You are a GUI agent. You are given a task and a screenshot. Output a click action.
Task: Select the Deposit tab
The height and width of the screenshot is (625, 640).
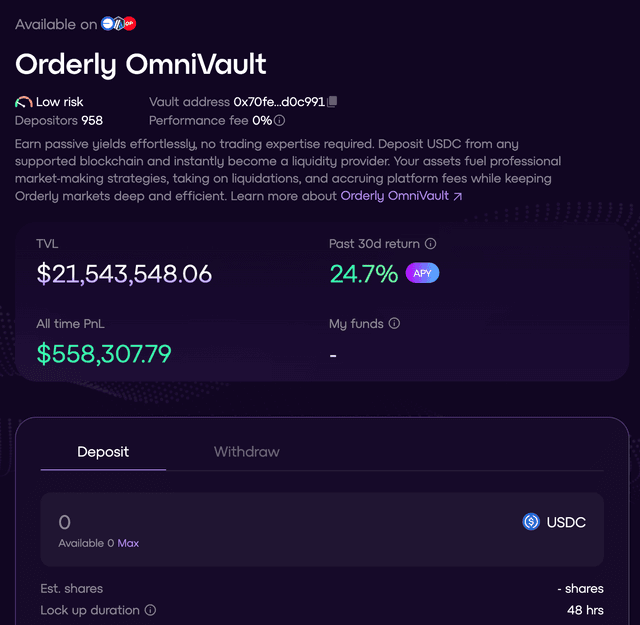tap(103, 452)
